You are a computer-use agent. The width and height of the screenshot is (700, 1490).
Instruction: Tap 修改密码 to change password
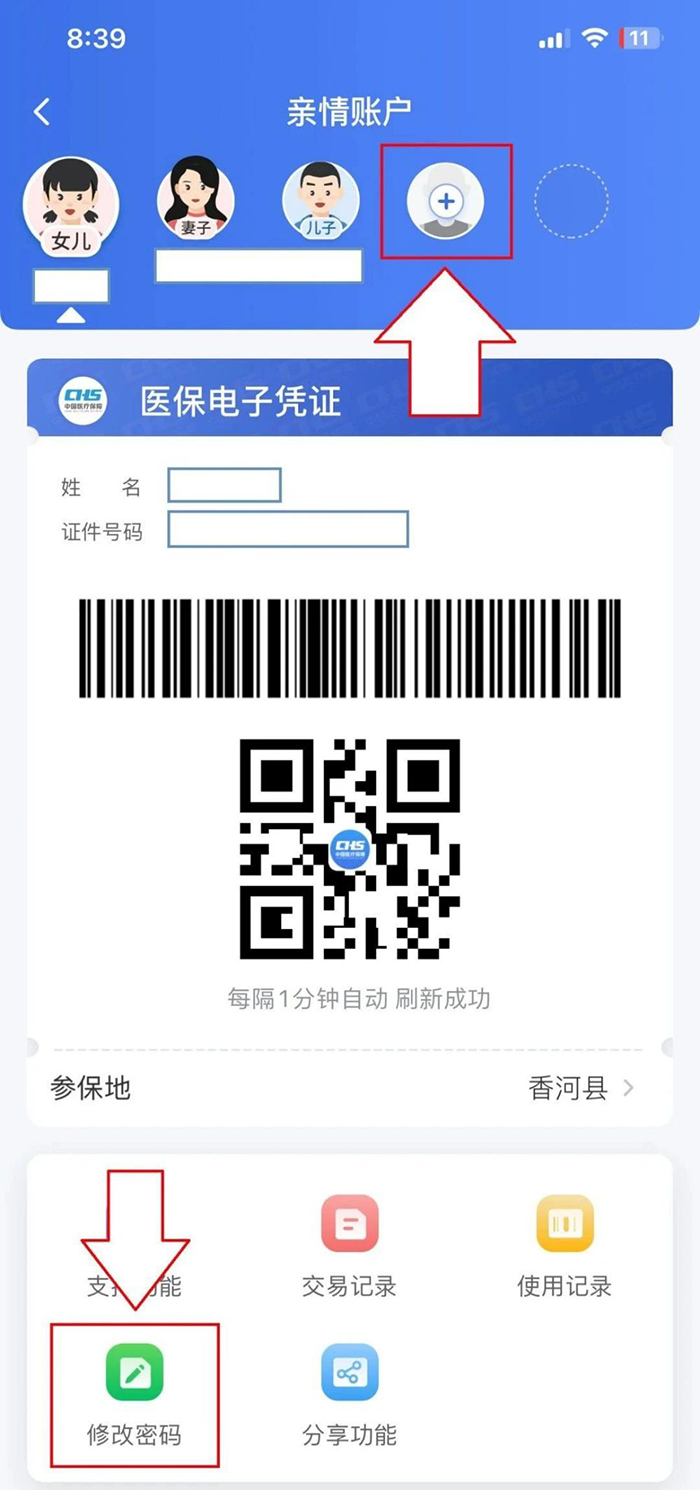pos(134,1393)
